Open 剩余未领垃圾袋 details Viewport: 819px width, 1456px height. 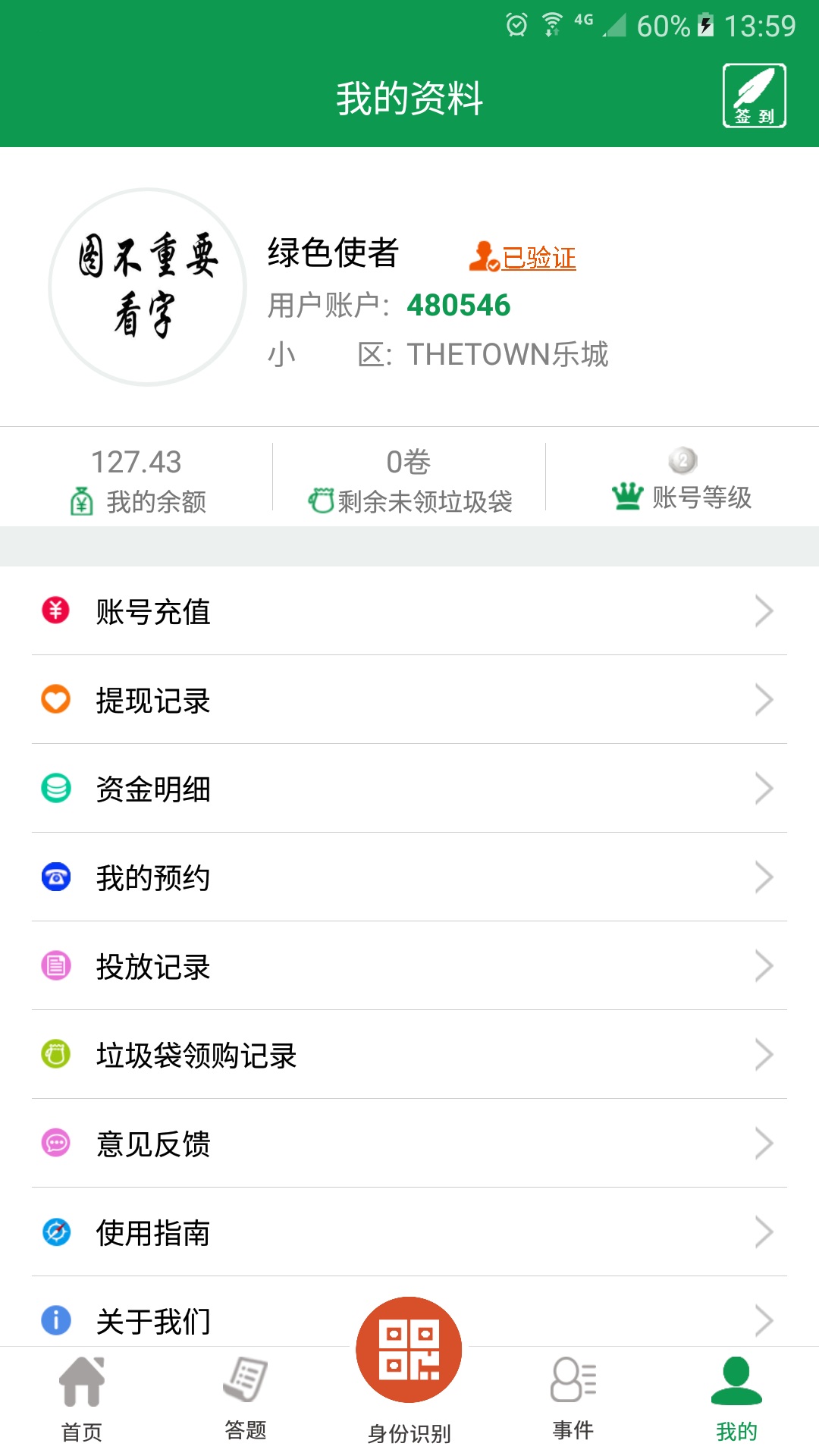[x=409, y=481]
